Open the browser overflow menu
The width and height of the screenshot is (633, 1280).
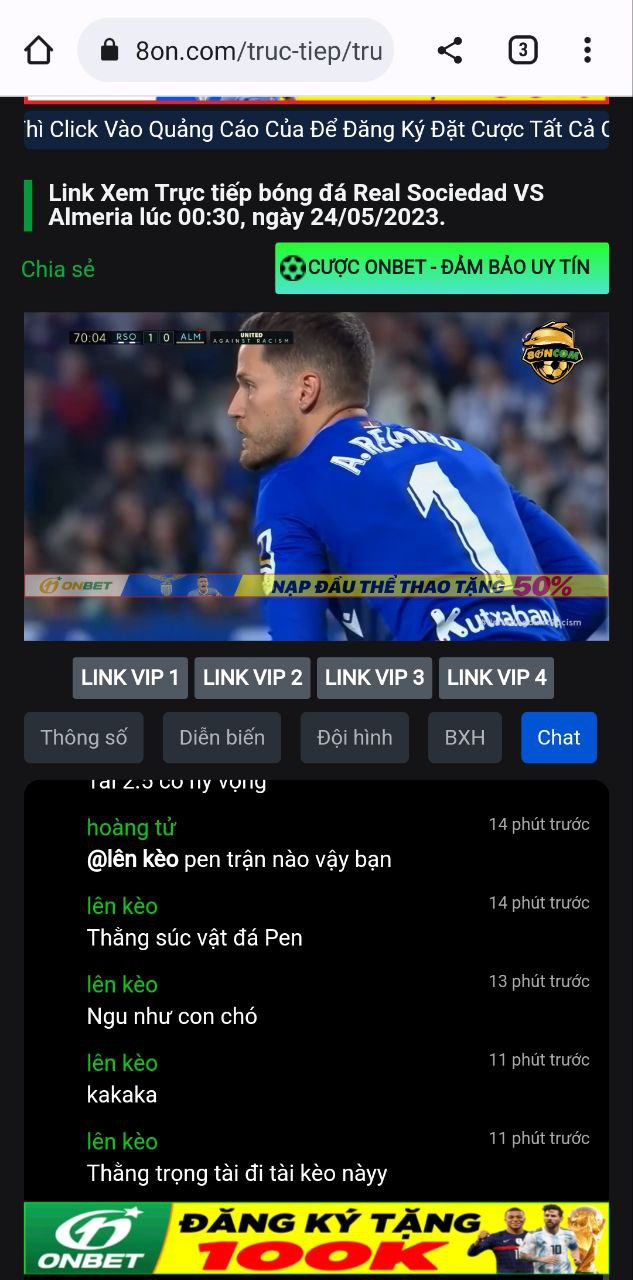pos(587,50)
